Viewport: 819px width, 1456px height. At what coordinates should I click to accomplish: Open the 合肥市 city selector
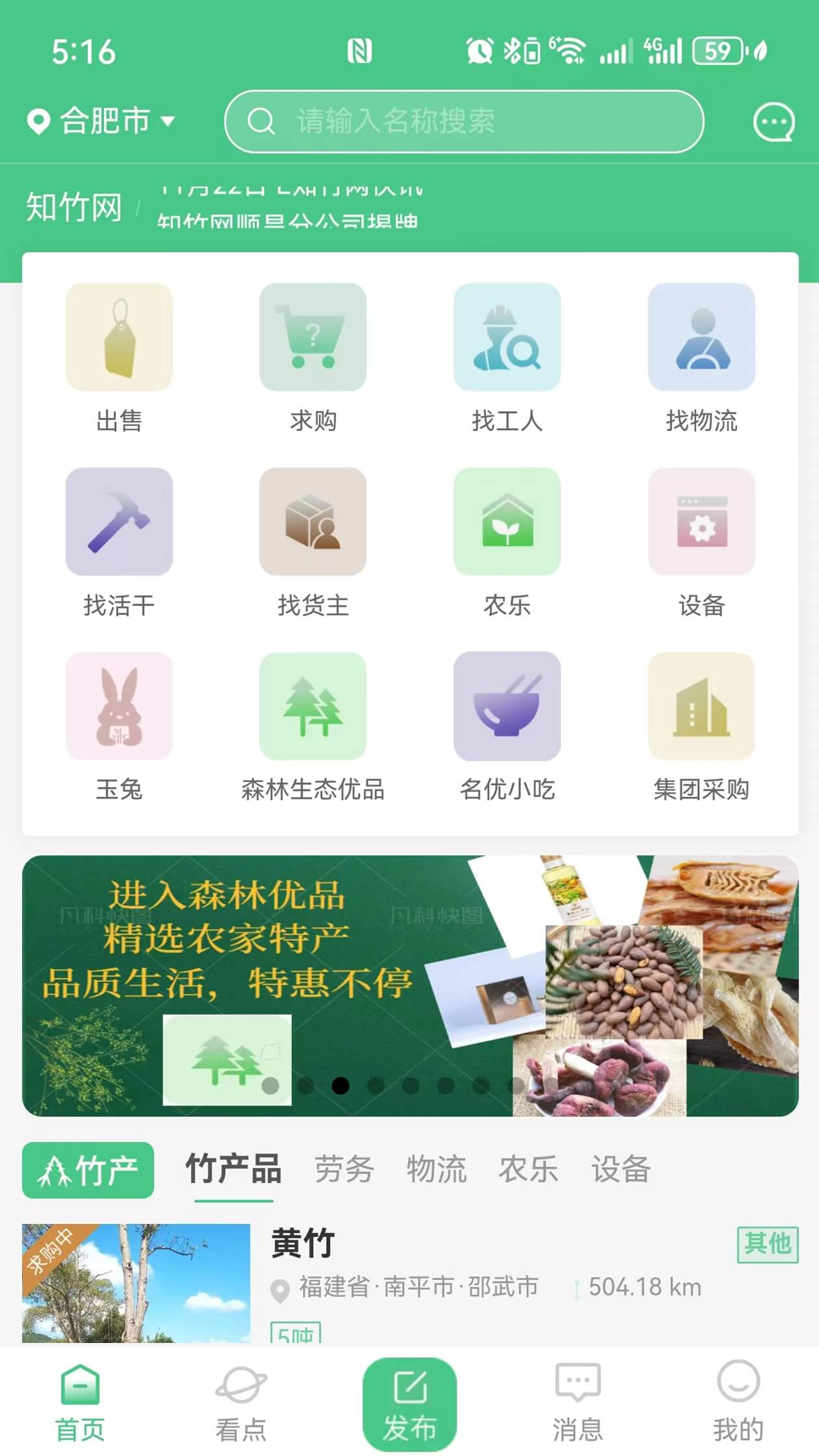pyautogui.click(x=102, y=121)
